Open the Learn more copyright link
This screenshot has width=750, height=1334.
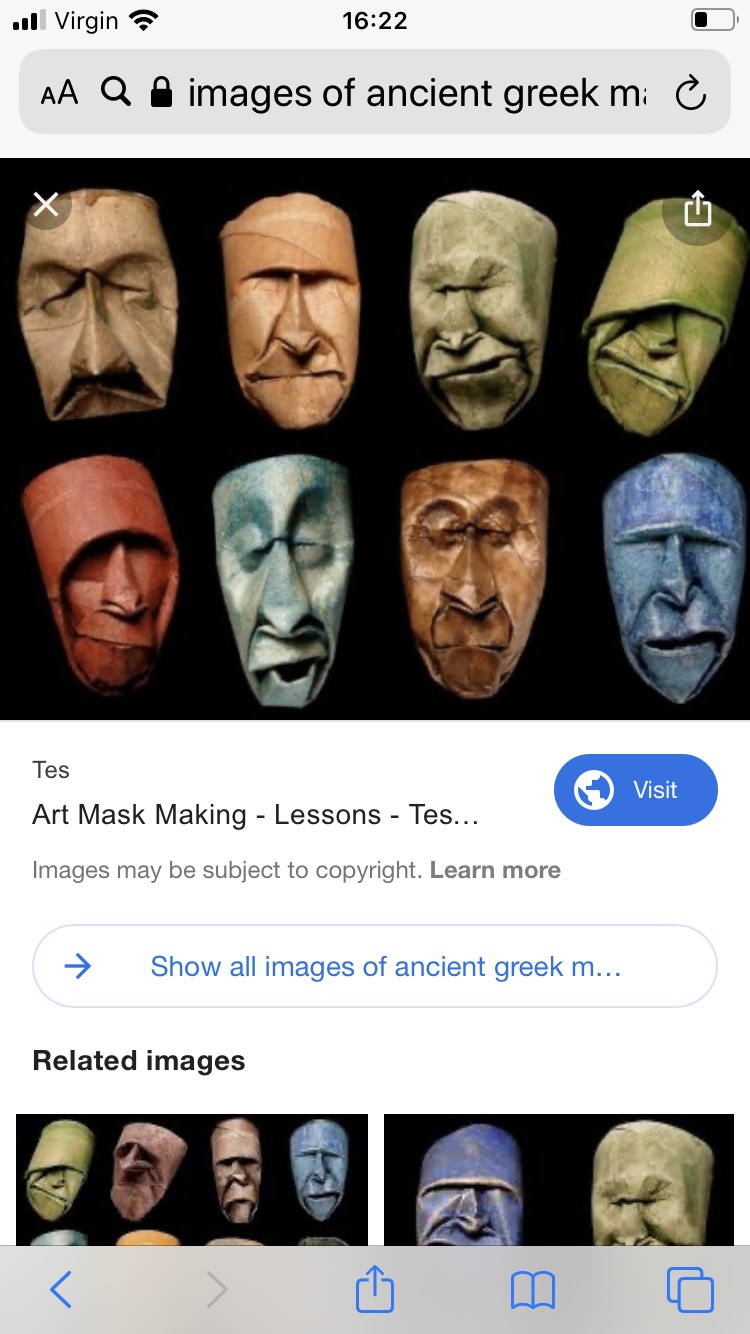(x=495, y=870)
